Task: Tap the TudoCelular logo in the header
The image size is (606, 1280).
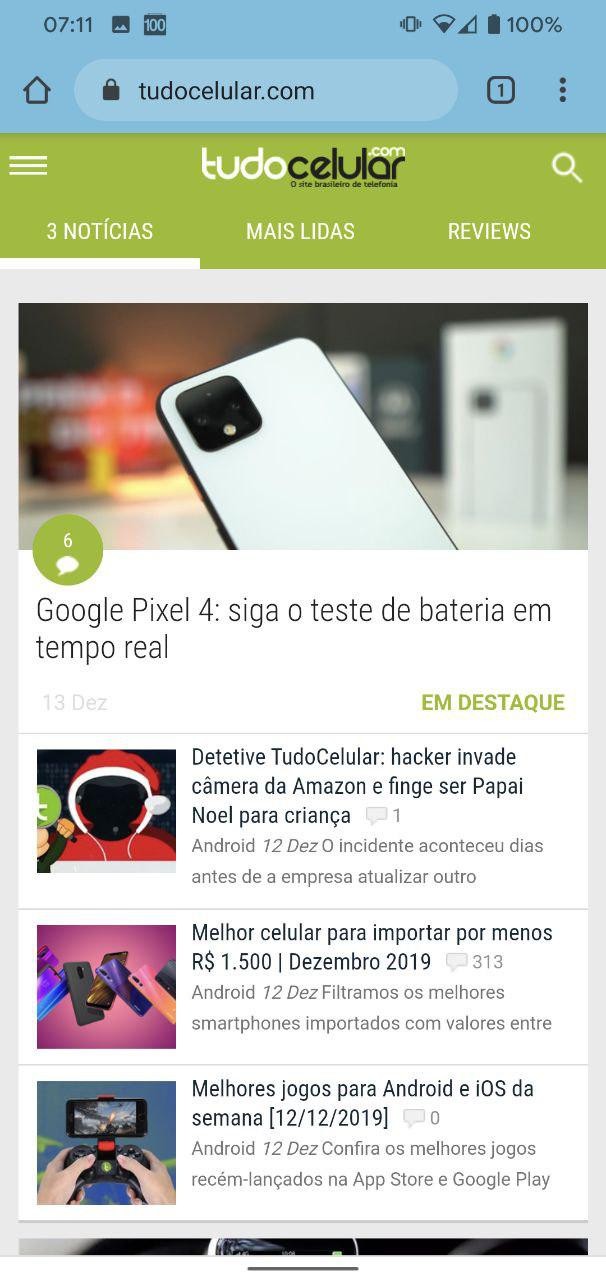Action: pos(303,166)
